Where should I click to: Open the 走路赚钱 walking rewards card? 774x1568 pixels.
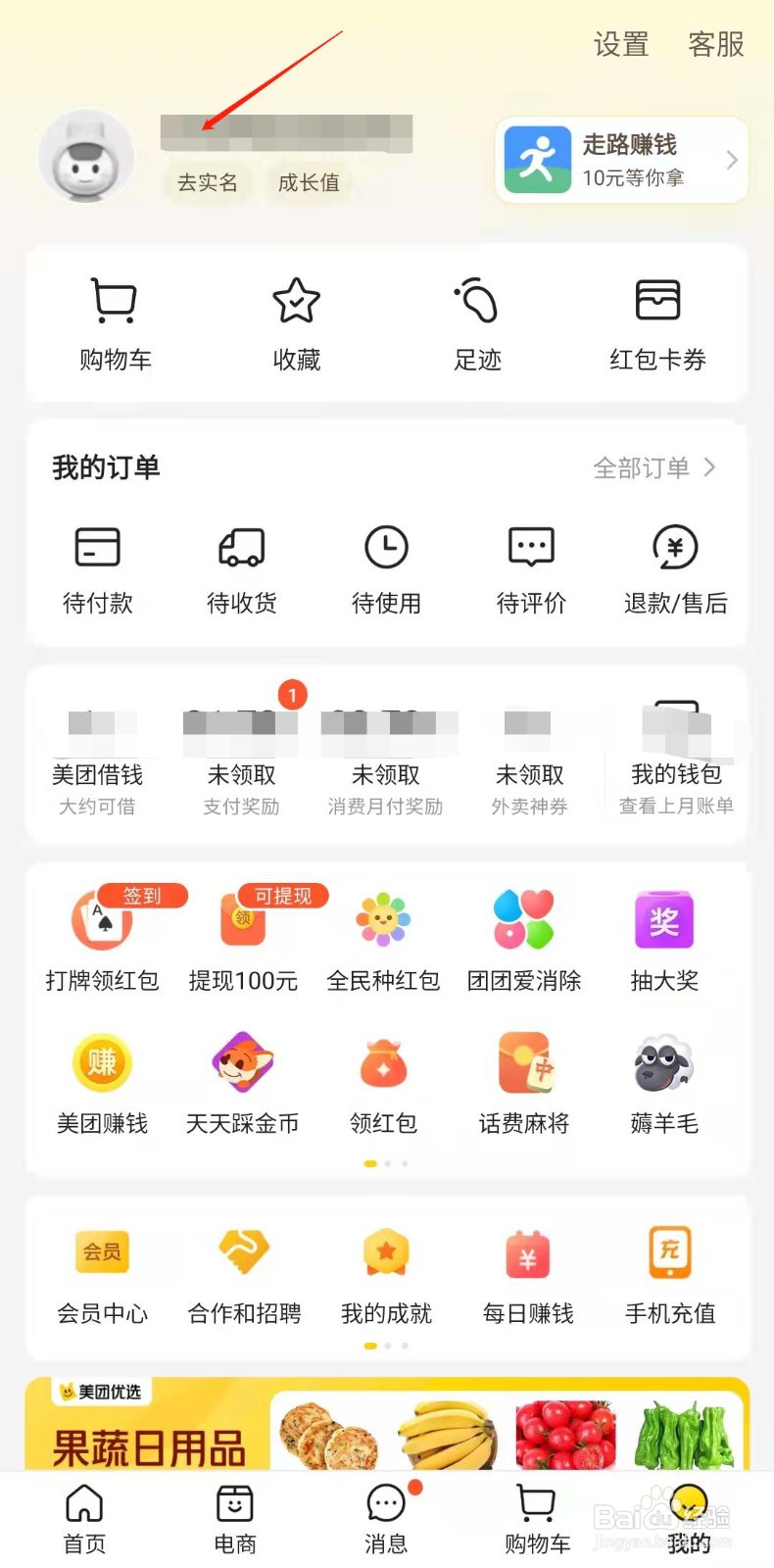click(621, 159)
